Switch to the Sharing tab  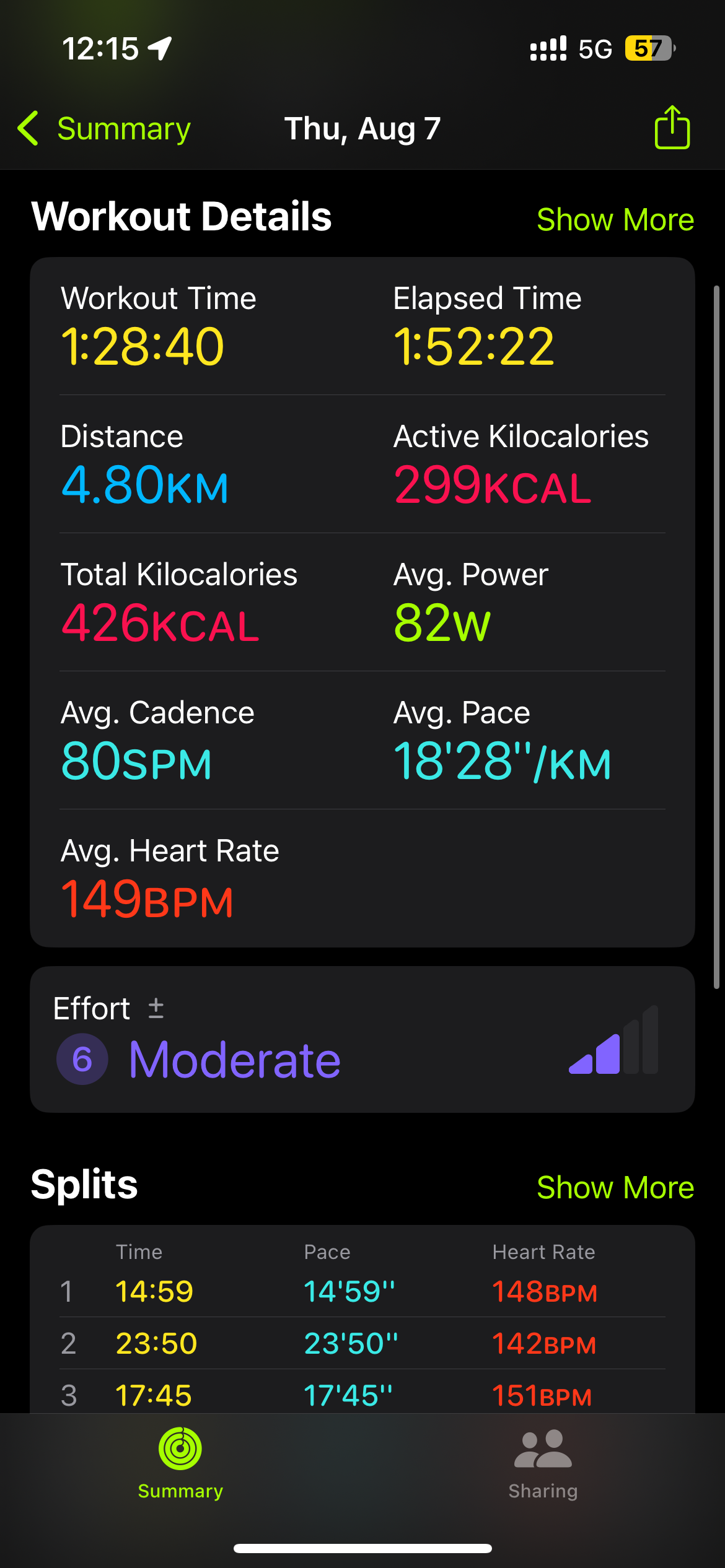tap(543, 1464)
